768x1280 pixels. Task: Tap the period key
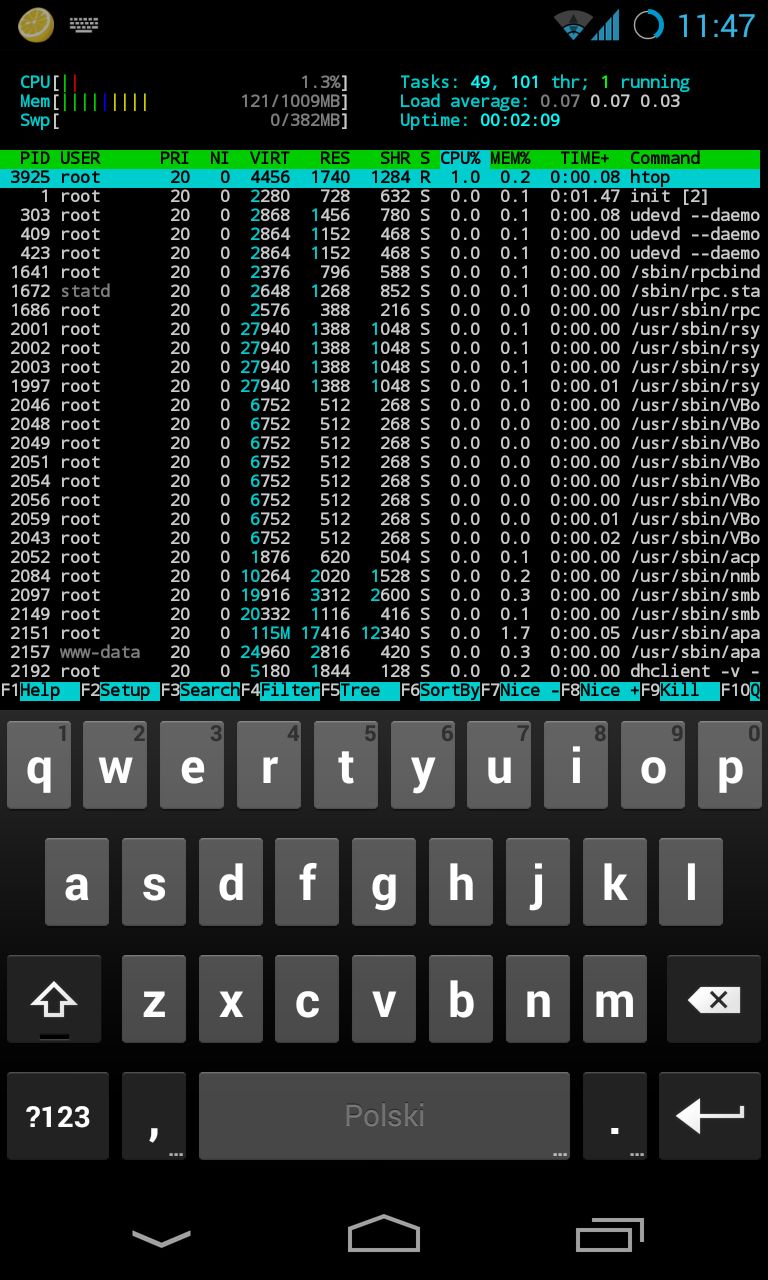(x=615, y=1116)
